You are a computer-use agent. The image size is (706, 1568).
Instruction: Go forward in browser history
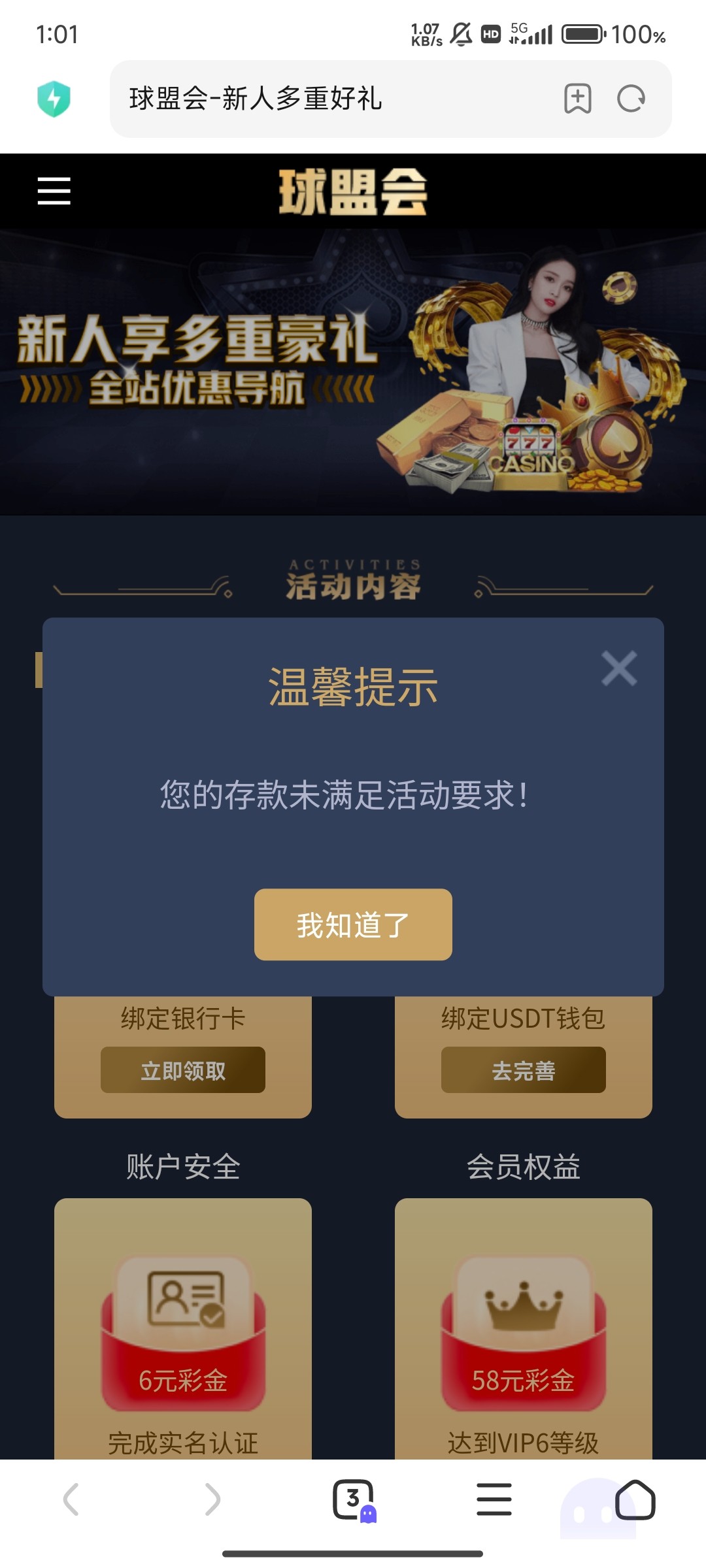click(212, 1499)
